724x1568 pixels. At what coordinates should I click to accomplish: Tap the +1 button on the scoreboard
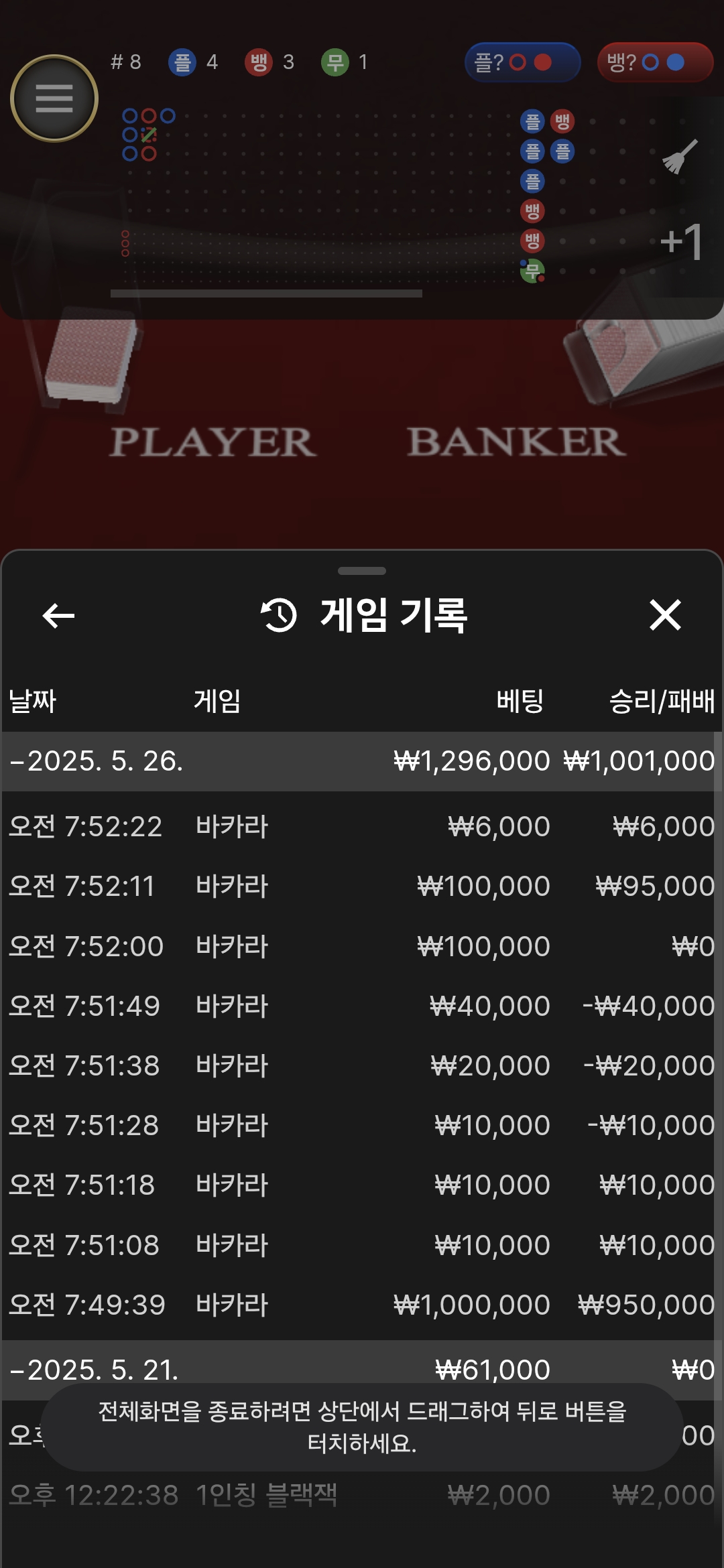[681, 242]
